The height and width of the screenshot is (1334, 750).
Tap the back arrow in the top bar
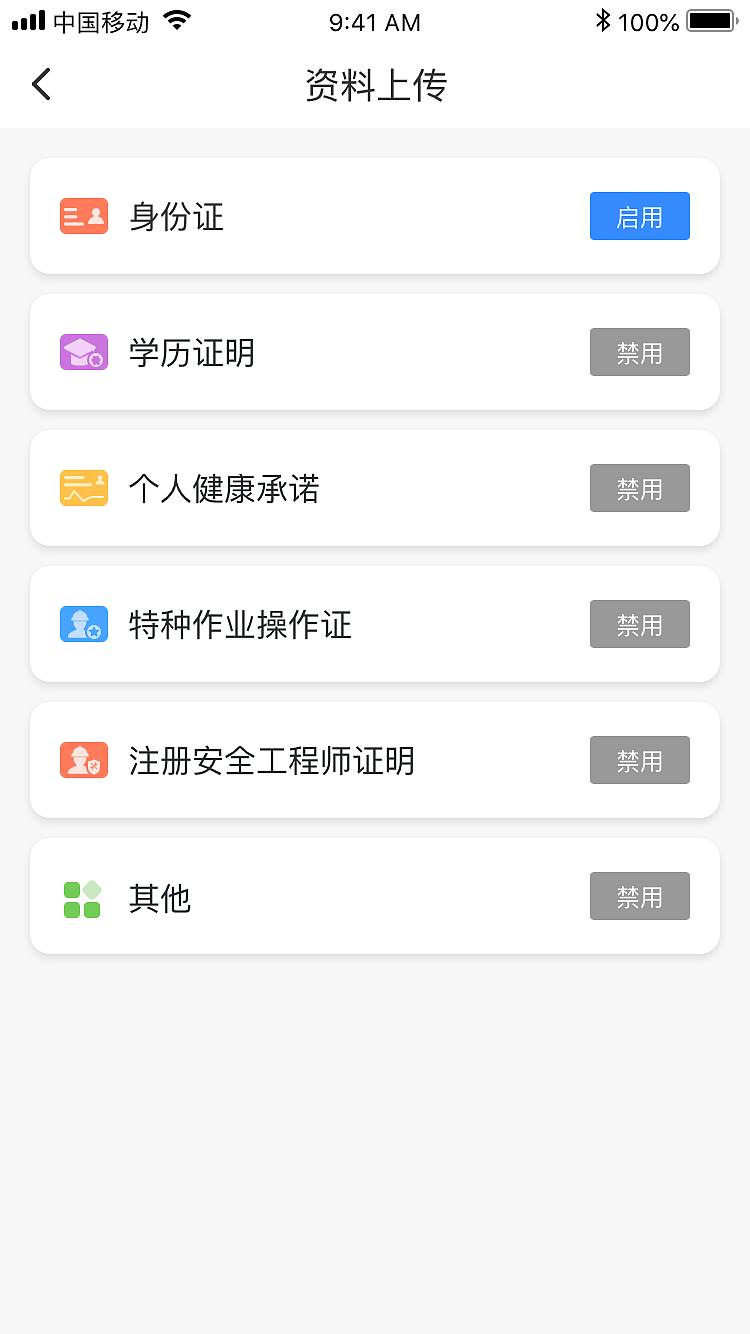click(40, 84)
